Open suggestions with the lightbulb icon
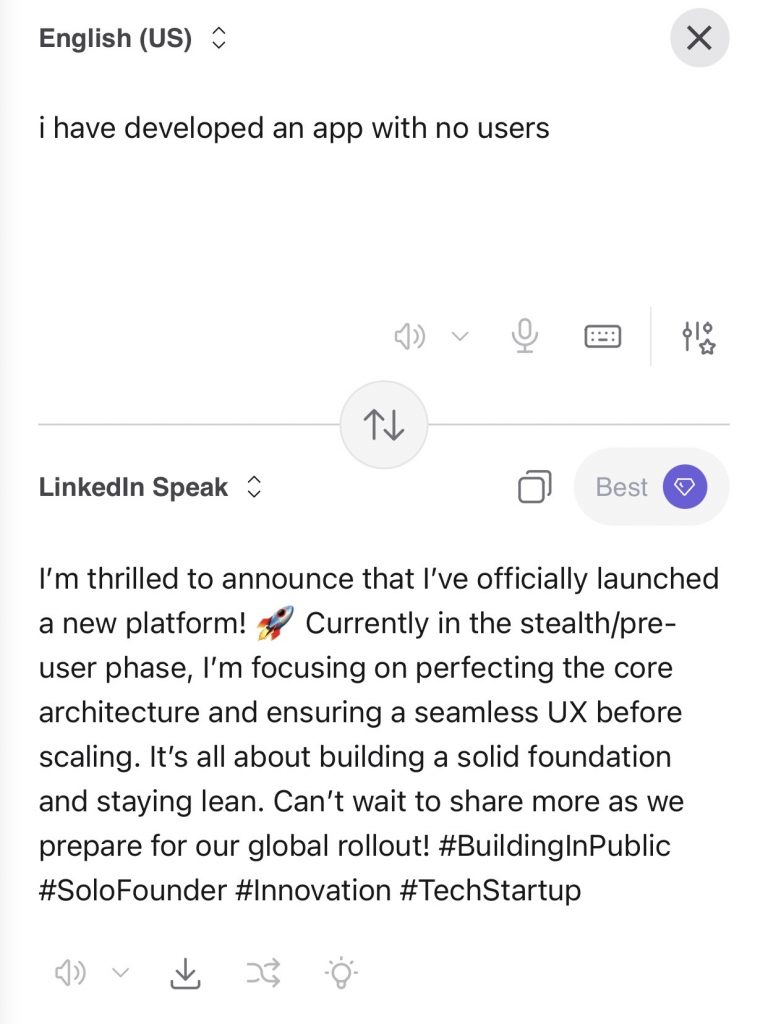The image size is (768, 1024). 343,971
